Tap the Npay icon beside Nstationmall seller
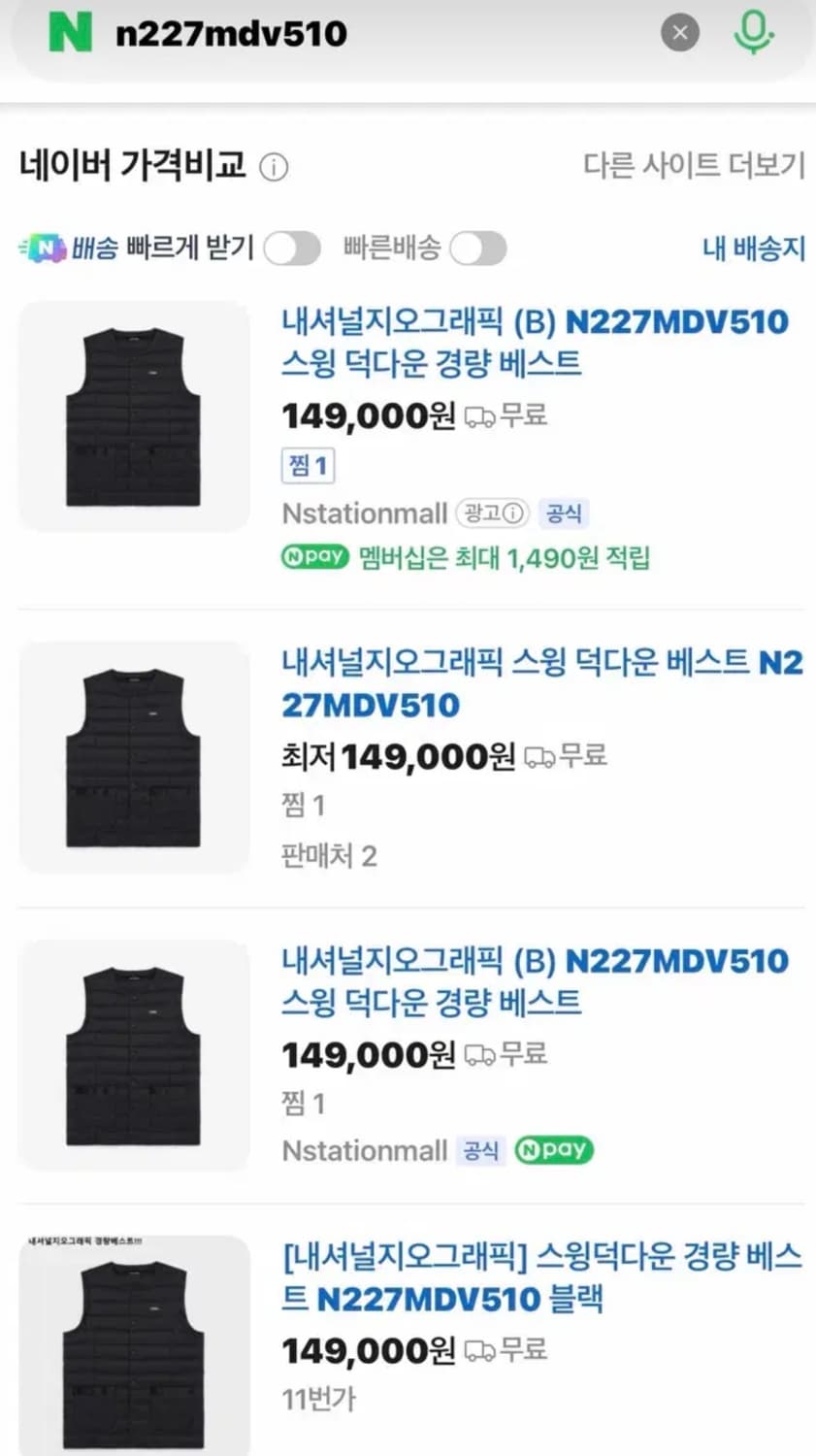 click(x=554, y=1150)
